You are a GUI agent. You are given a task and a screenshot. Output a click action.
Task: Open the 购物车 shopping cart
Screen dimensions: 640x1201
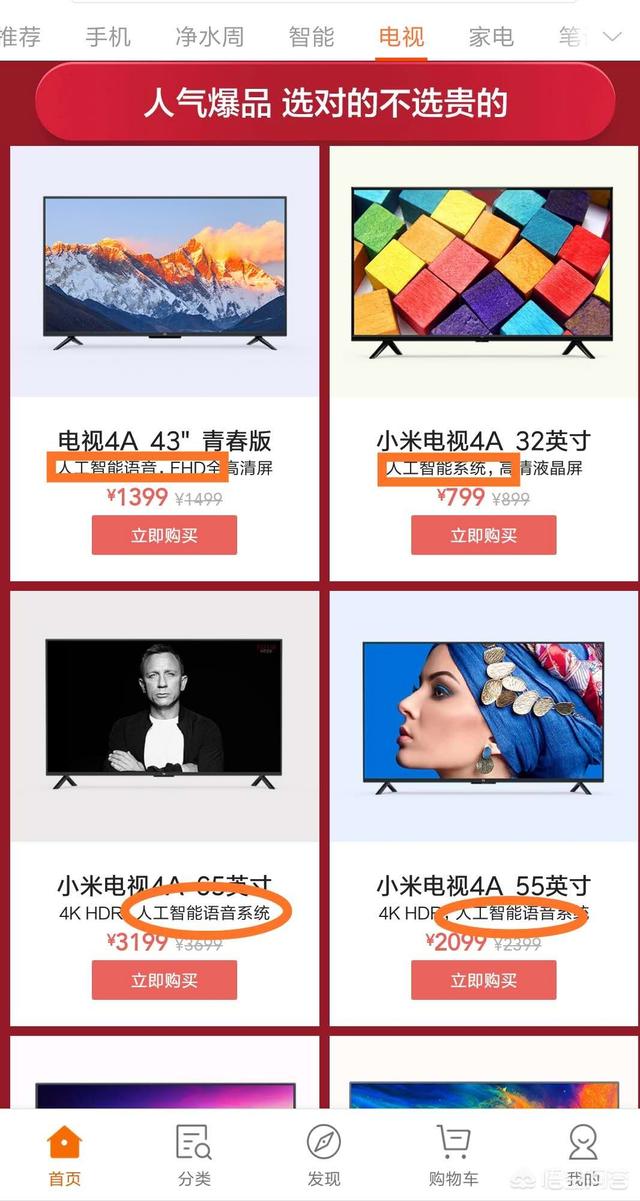(x=455, y=1155)
